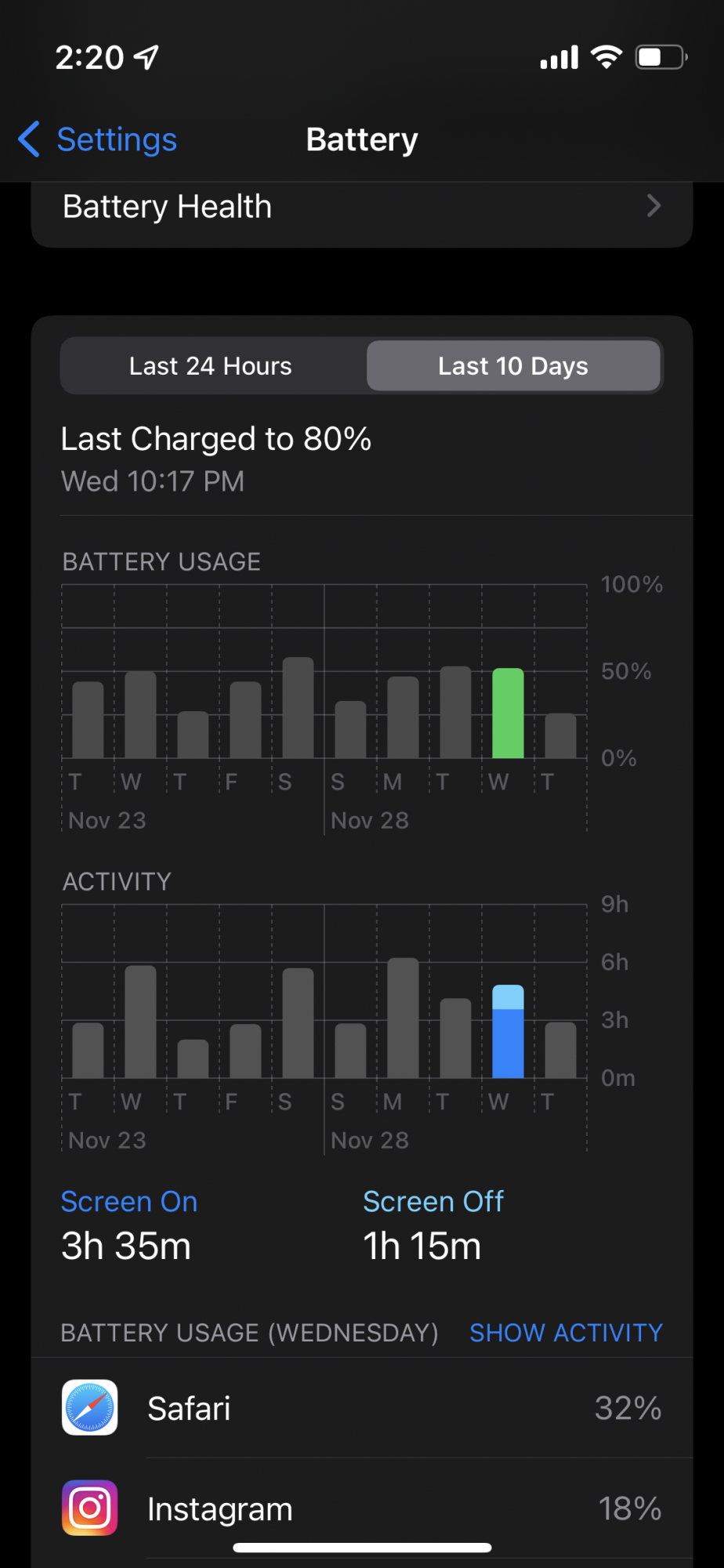Select Wednesday's green battery usage bar
The image size is (724, 1568).
(508, 713)
